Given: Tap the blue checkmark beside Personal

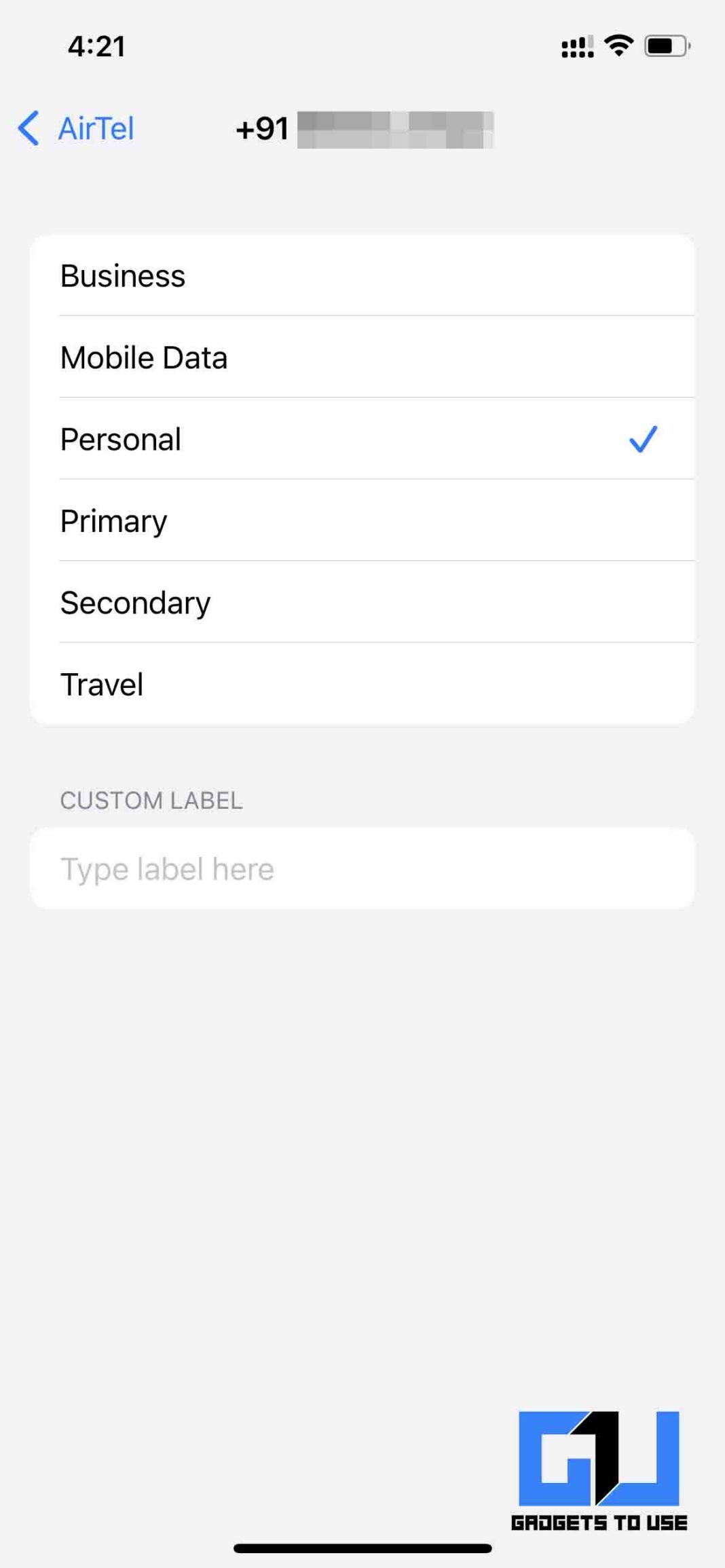Looking at the screenshot, I should pyautogui.click(x=642, y=439).
